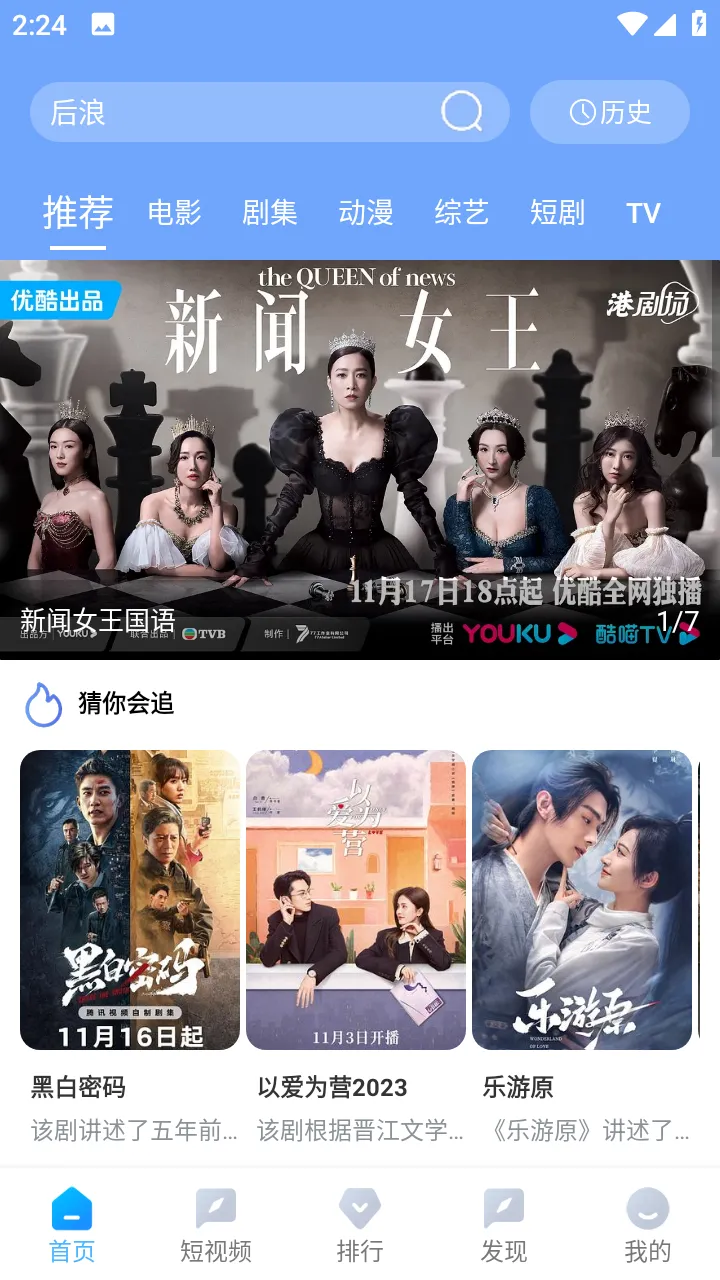Show the 短剧 tab

point(557,213)
